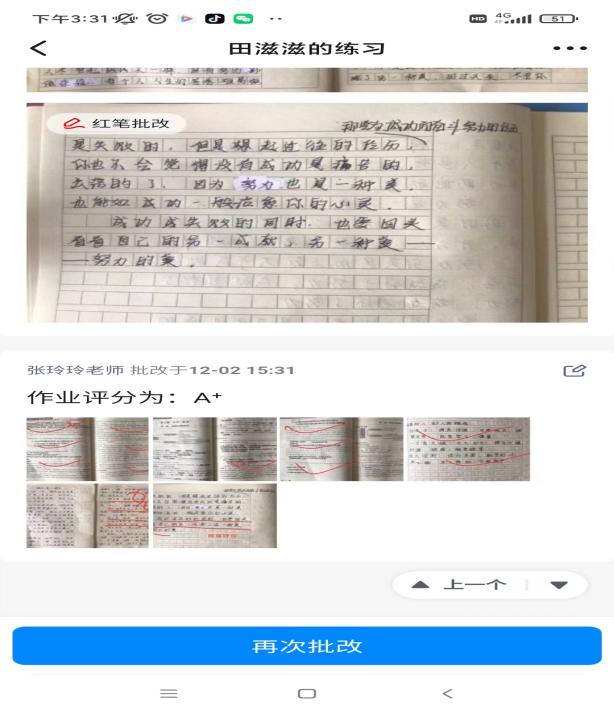Open the fifth graded thumbnail in second row
614x713 pixels.
(87, 515)
